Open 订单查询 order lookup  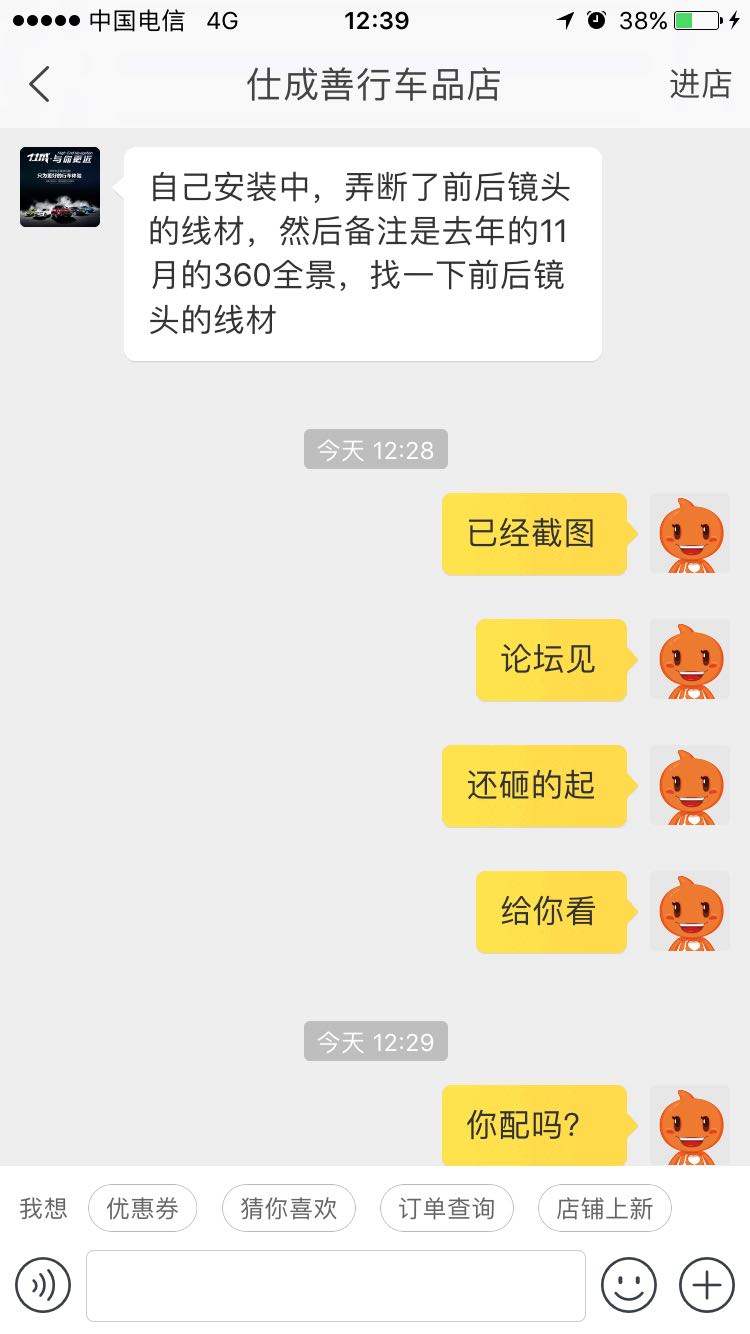[x=446, y=1209]
